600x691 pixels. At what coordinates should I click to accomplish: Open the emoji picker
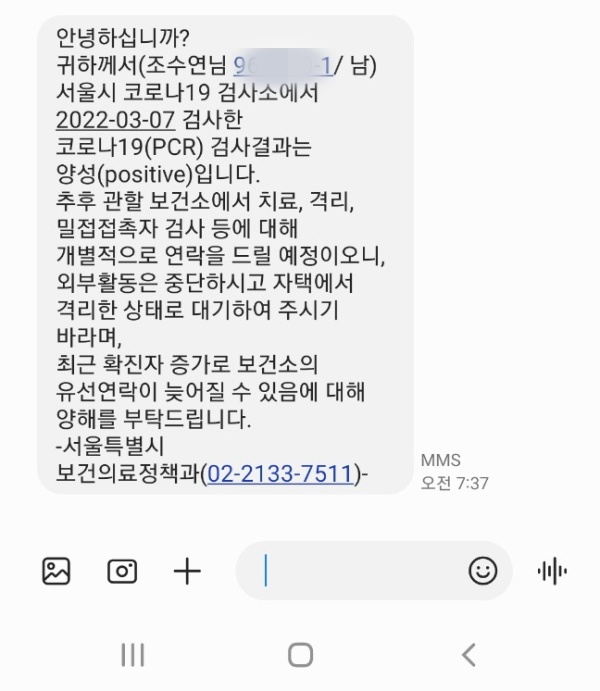pos(482,571)
